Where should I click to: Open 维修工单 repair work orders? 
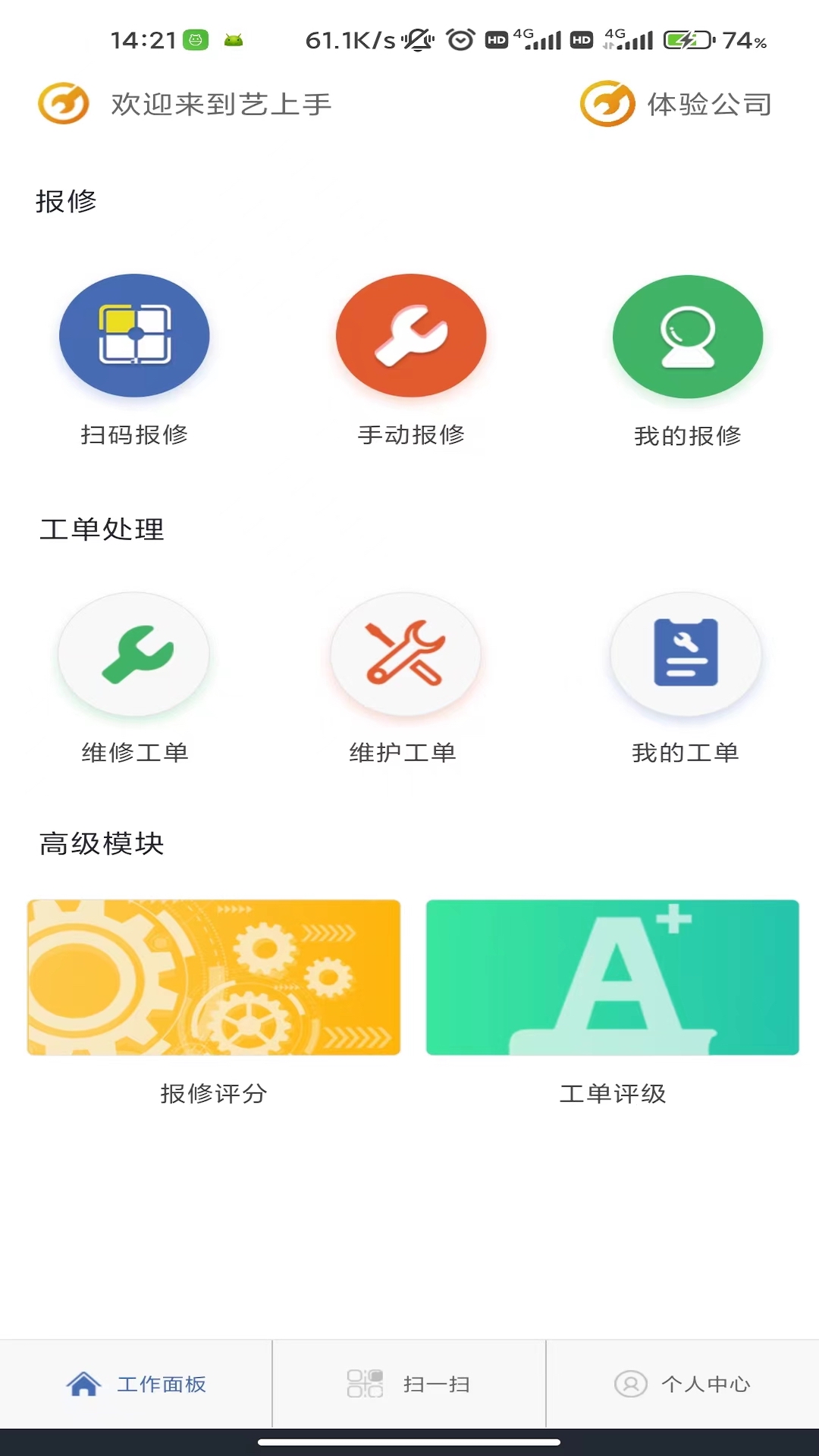(134, 654)
